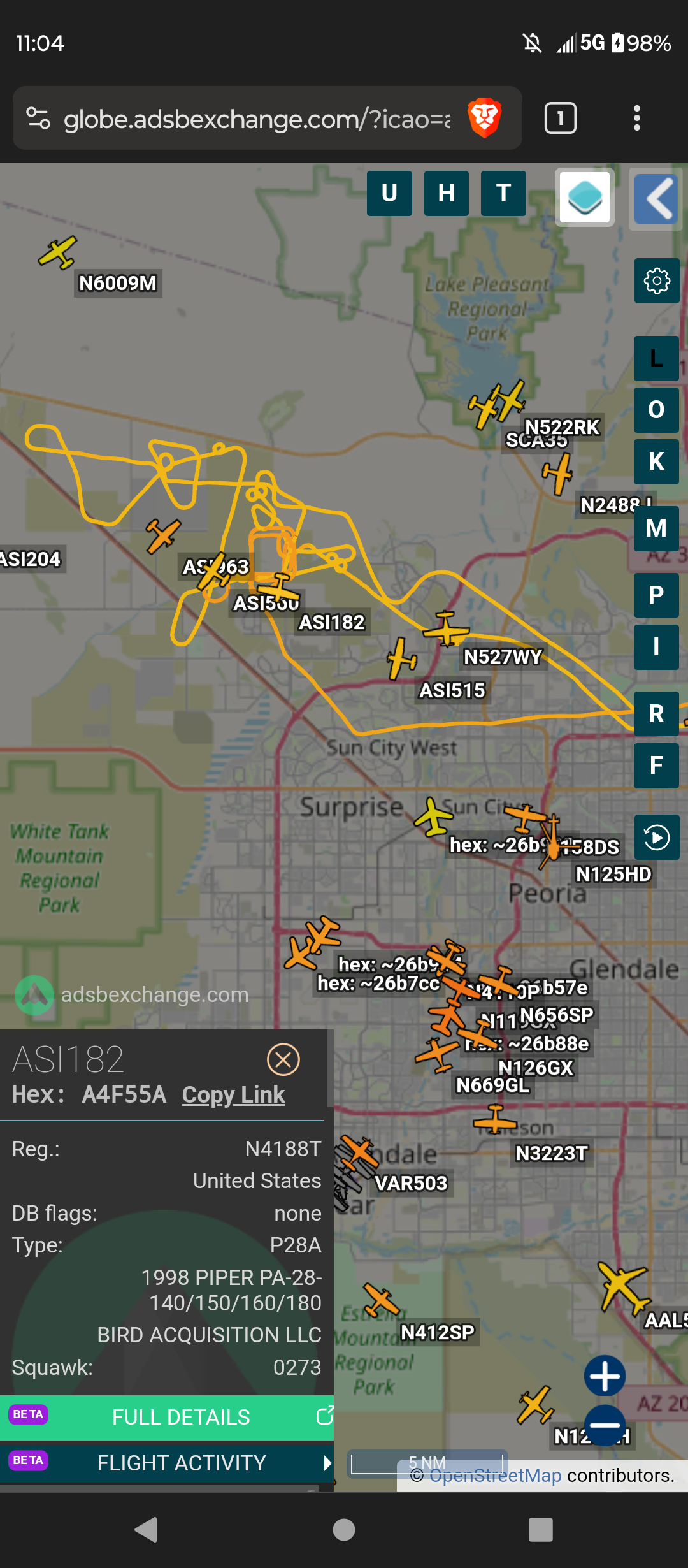Open Brave Shields lion icon
This screenshot has width=688, height=1568.
pos(484,119)
